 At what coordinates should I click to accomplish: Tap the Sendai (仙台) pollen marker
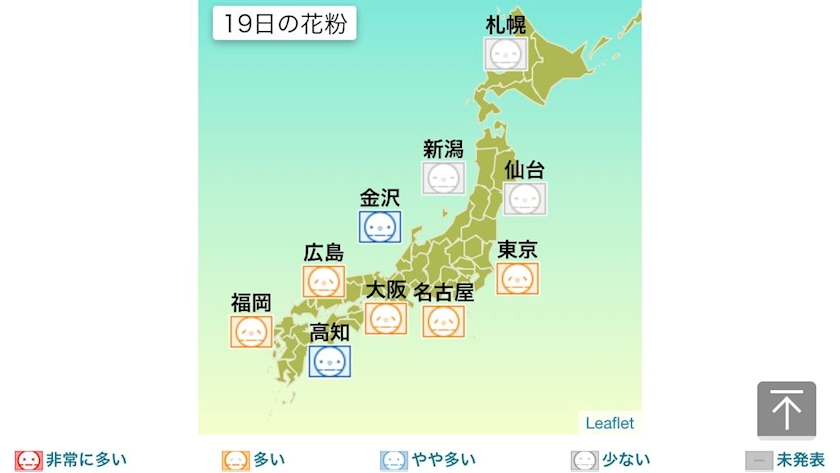click(524, 199)
